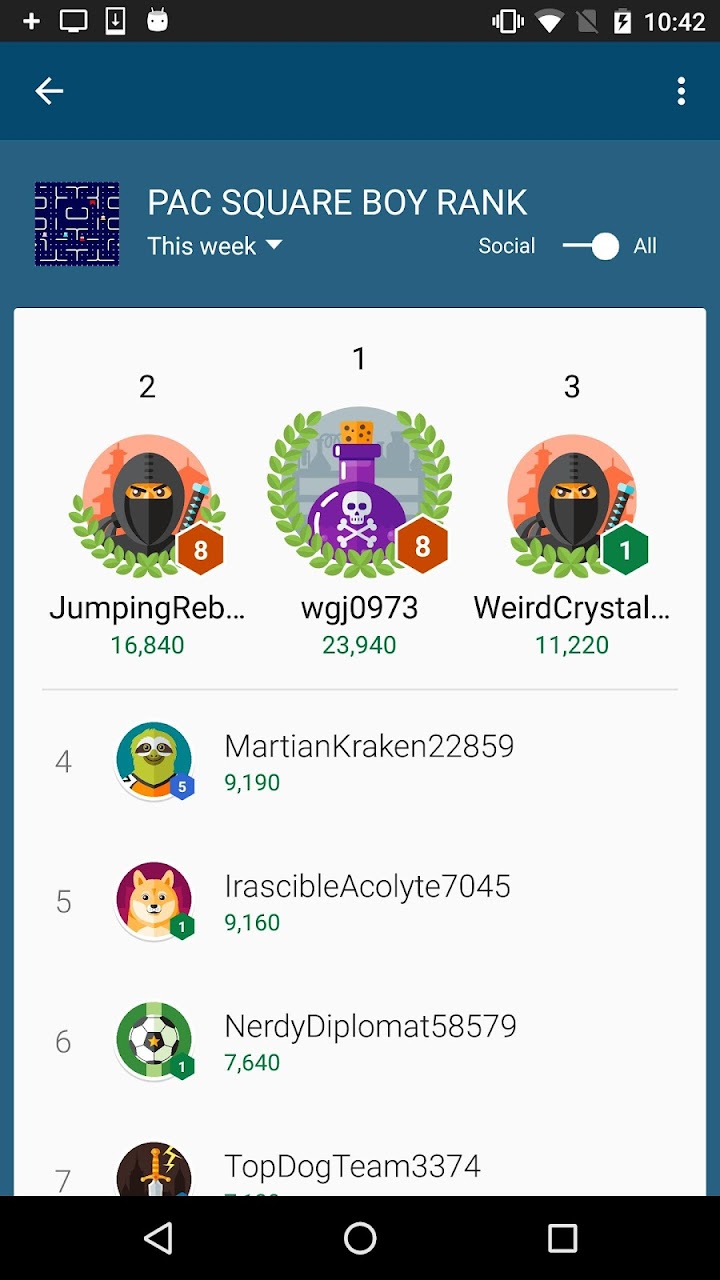The image size is (720, 1280).
Task: Expand the This week dropdown
Action: 215,246
